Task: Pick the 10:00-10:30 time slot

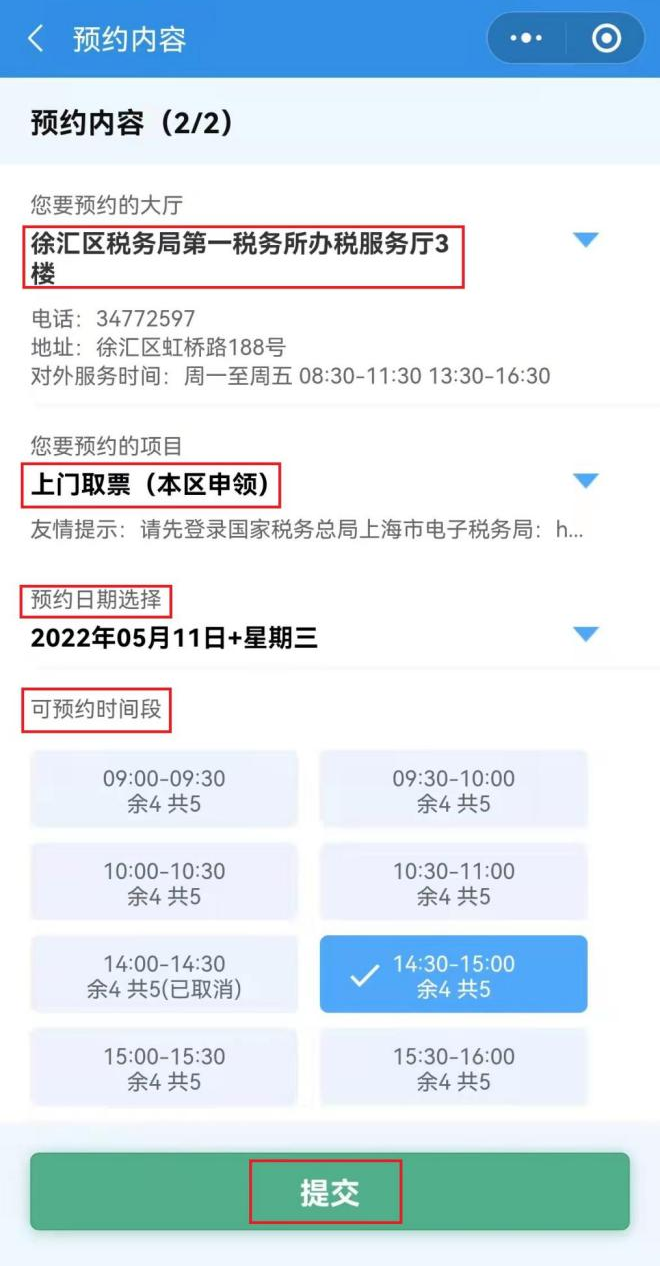Action: pyautogui.click(x=164, y=883)
